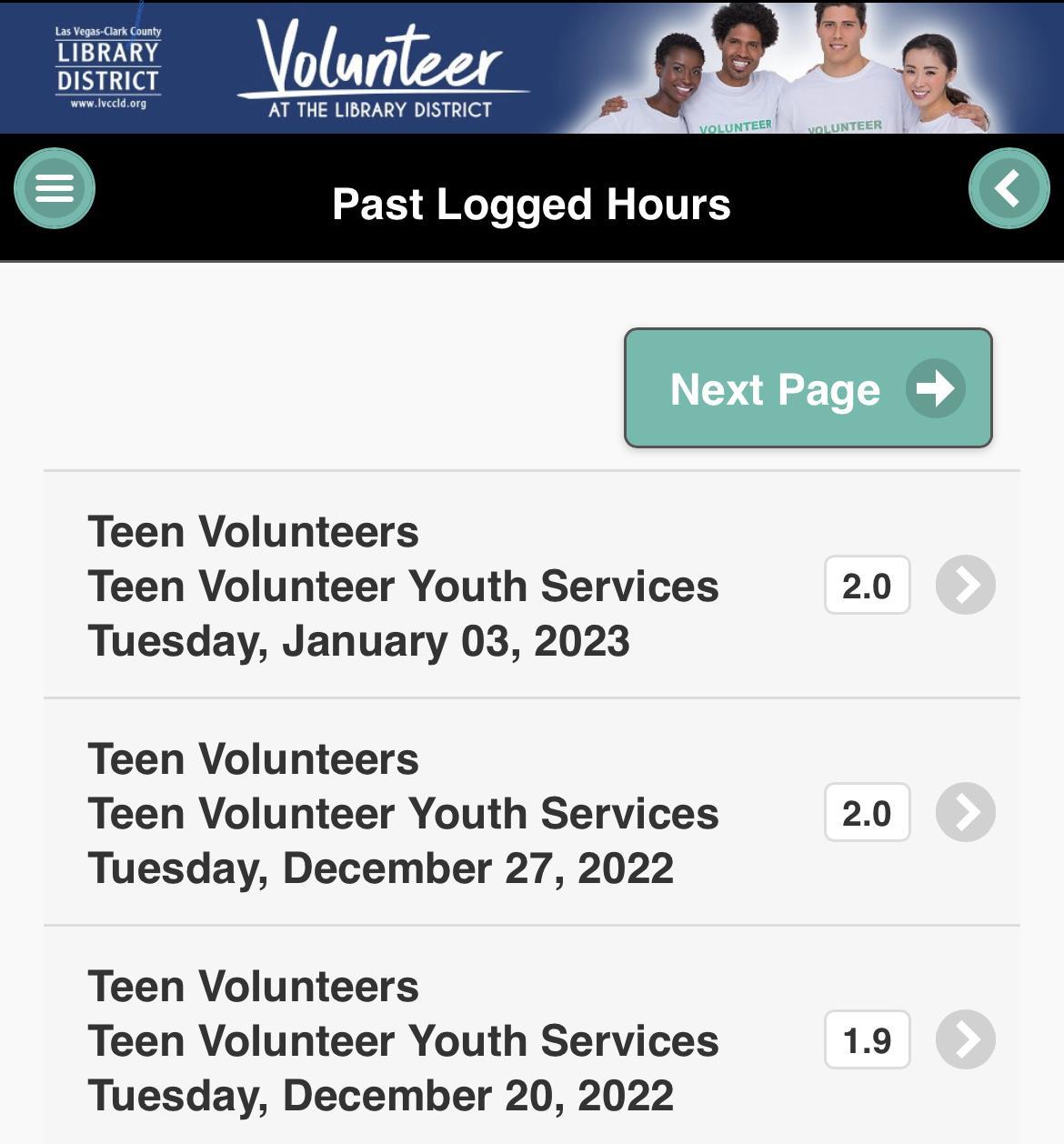Go to the Next Page
Image resolution: width=1064 pixels, height=1144 pixels.
click(x=808, y=388)
